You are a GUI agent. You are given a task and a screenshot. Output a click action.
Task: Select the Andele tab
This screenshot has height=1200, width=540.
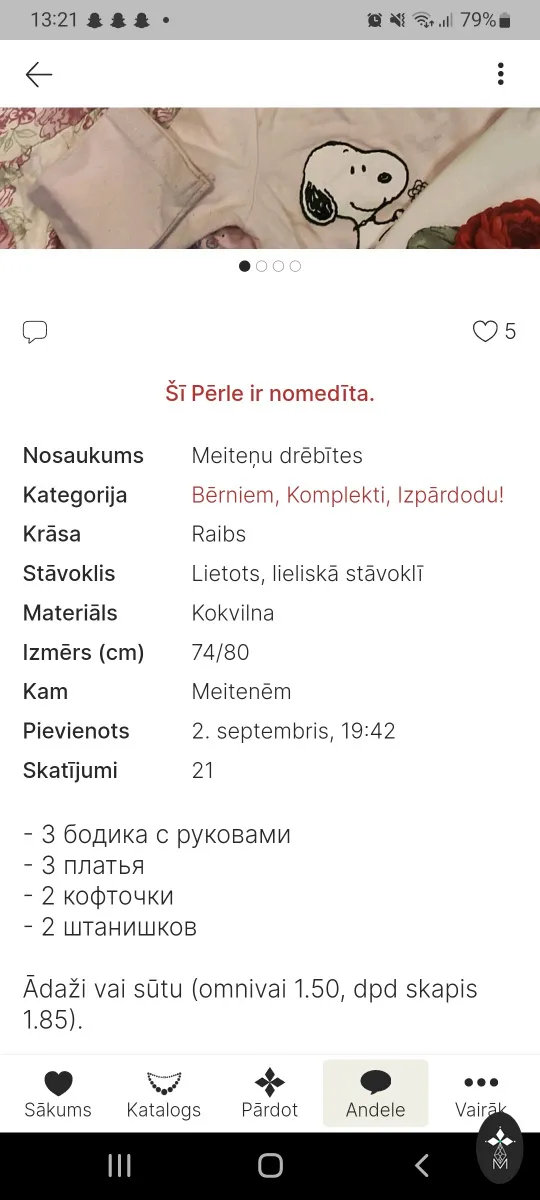(x=376, y=1094)
